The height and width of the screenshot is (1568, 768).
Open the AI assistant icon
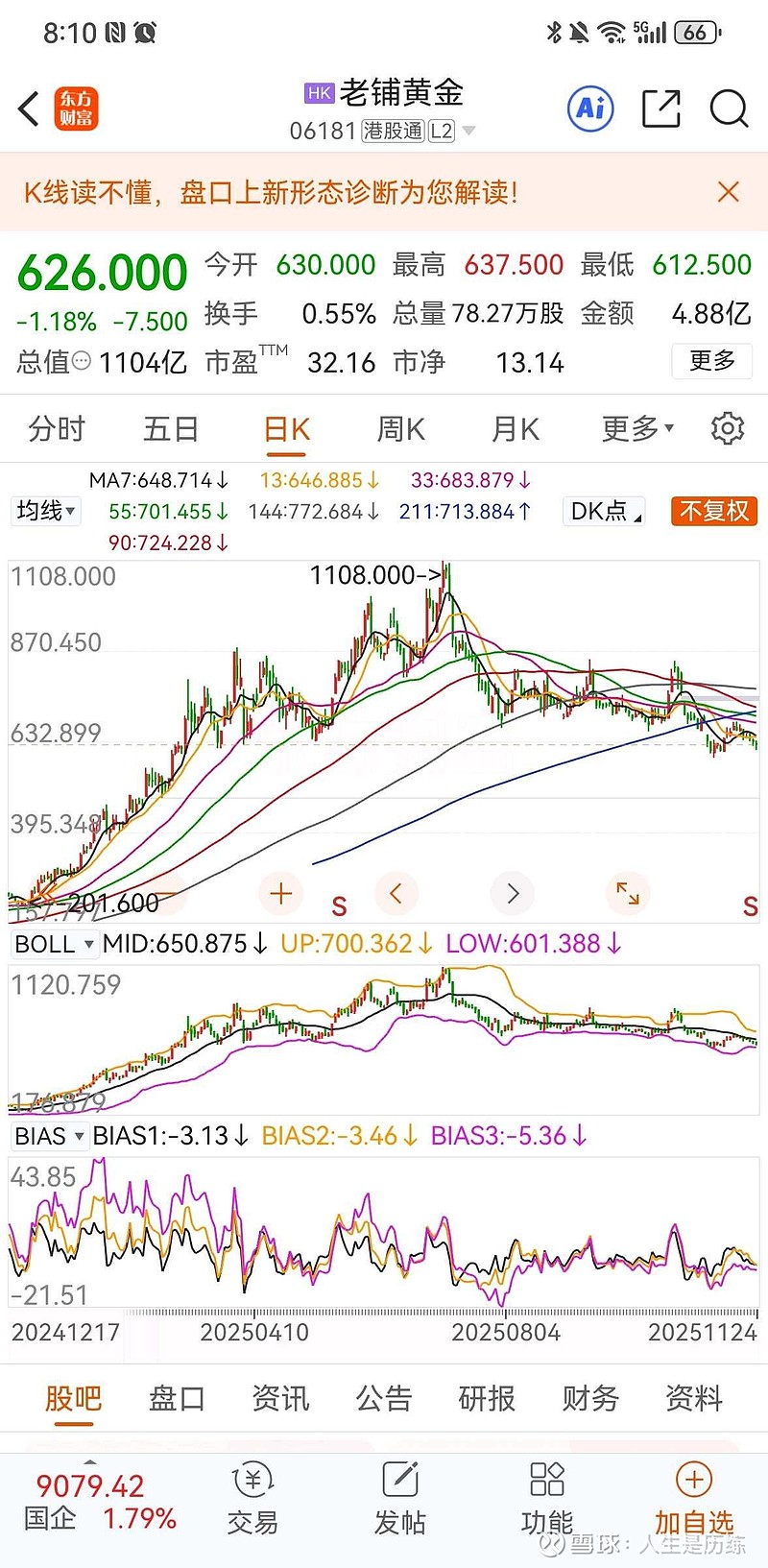click(588, 109)
